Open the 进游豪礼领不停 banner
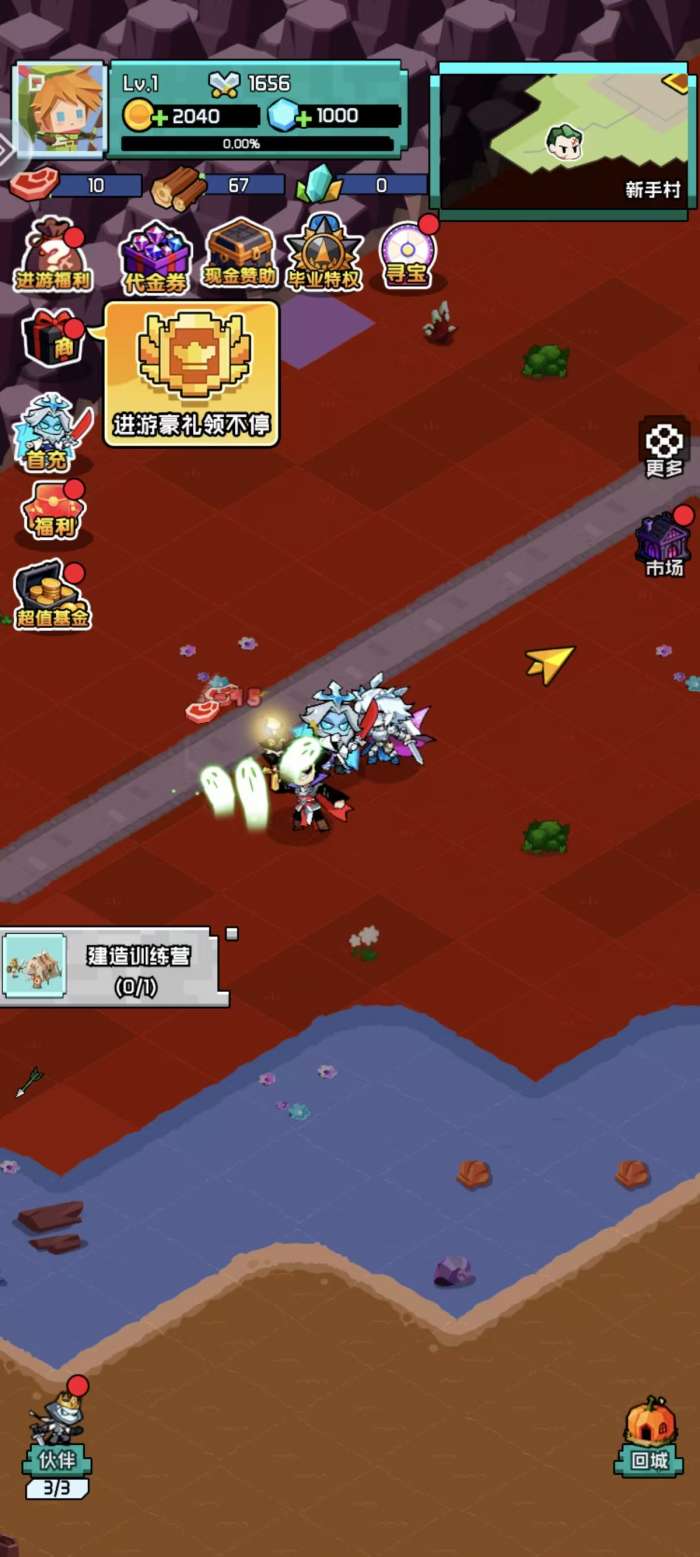 [191, 372]
